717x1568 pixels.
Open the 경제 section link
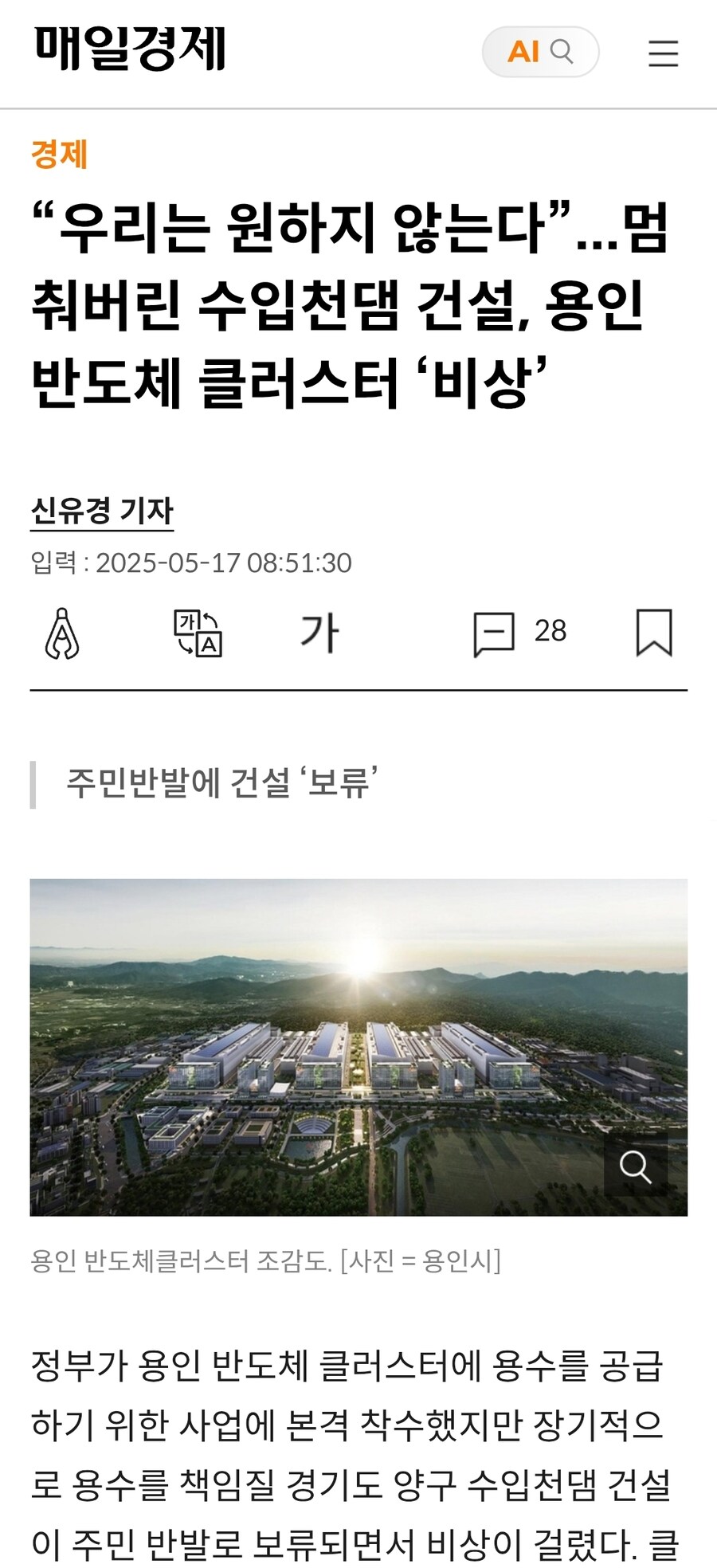(x=59, y=154)
